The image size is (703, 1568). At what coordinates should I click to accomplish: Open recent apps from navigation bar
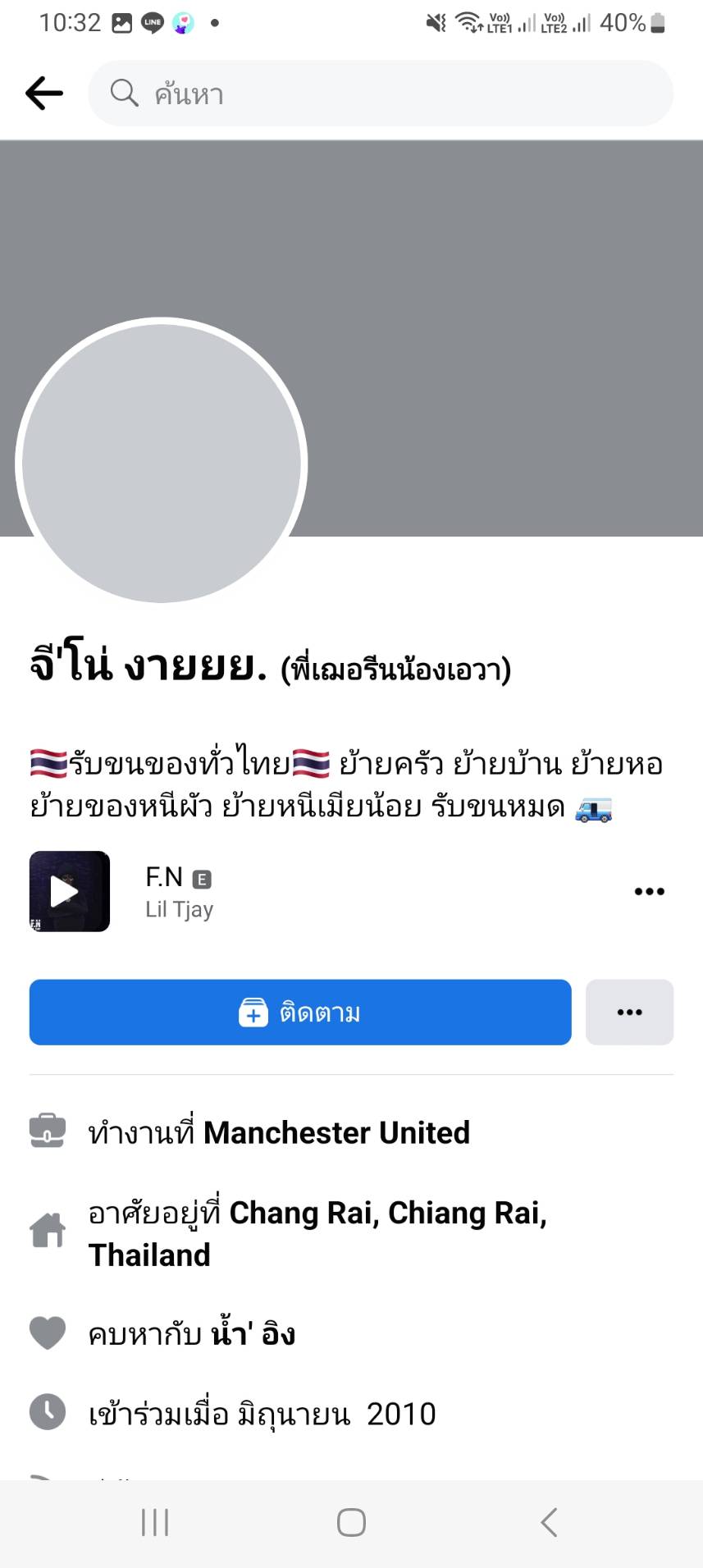155,1523
